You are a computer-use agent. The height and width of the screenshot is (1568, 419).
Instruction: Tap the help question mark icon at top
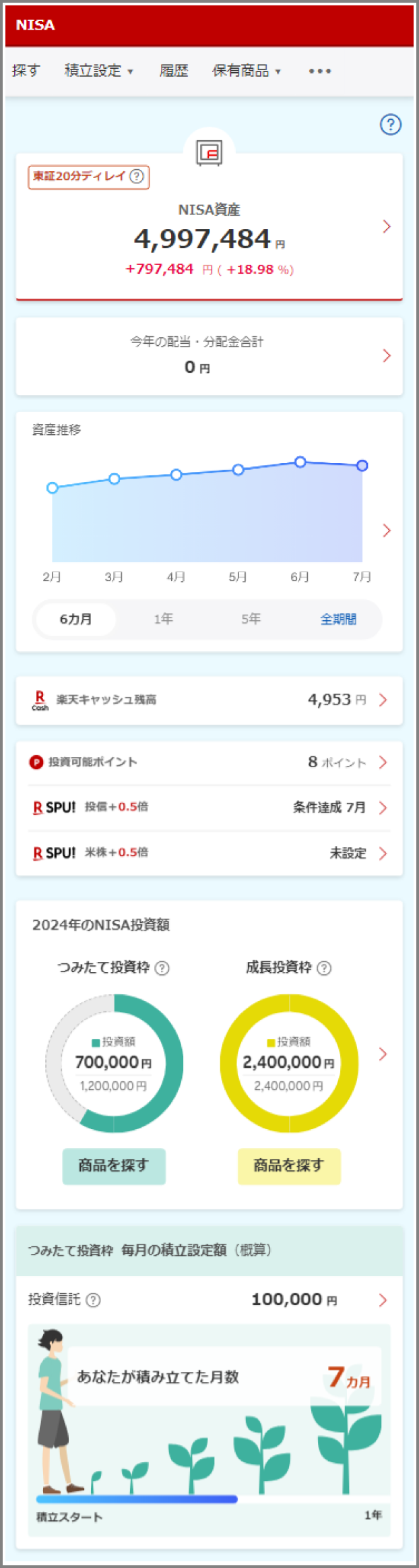(391, 125)
